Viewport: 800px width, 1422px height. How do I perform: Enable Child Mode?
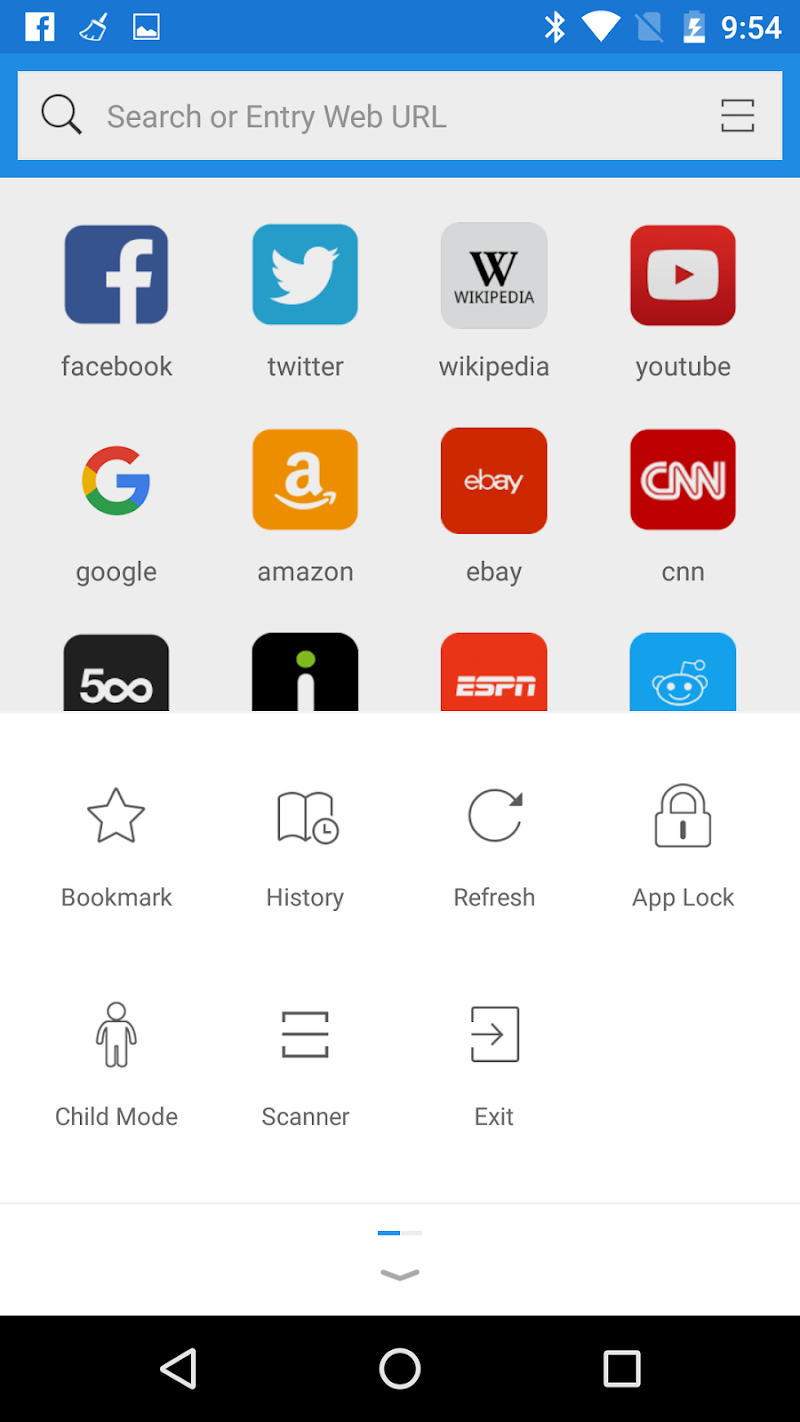(x=116, y=1062)
